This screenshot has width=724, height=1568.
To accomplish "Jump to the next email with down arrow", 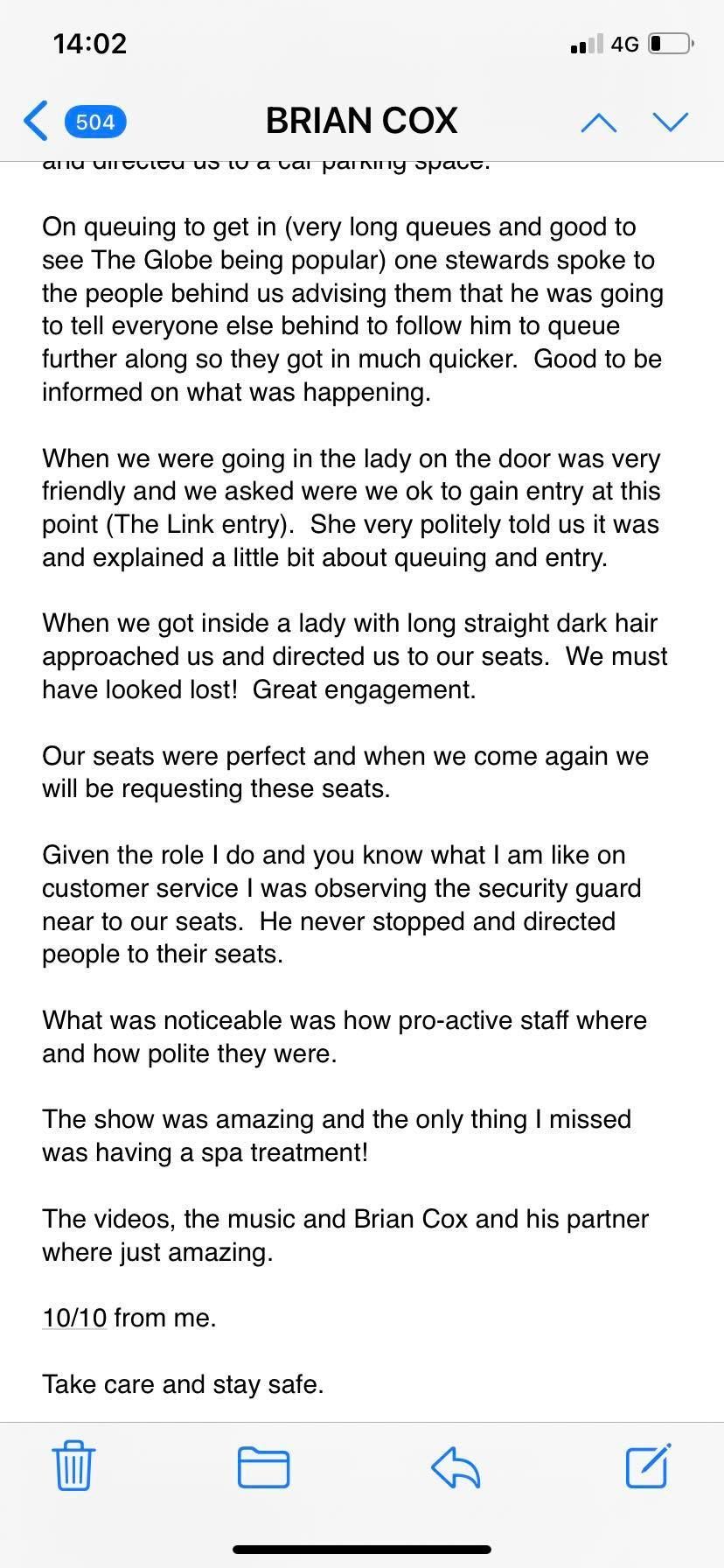I will [671, 122].
